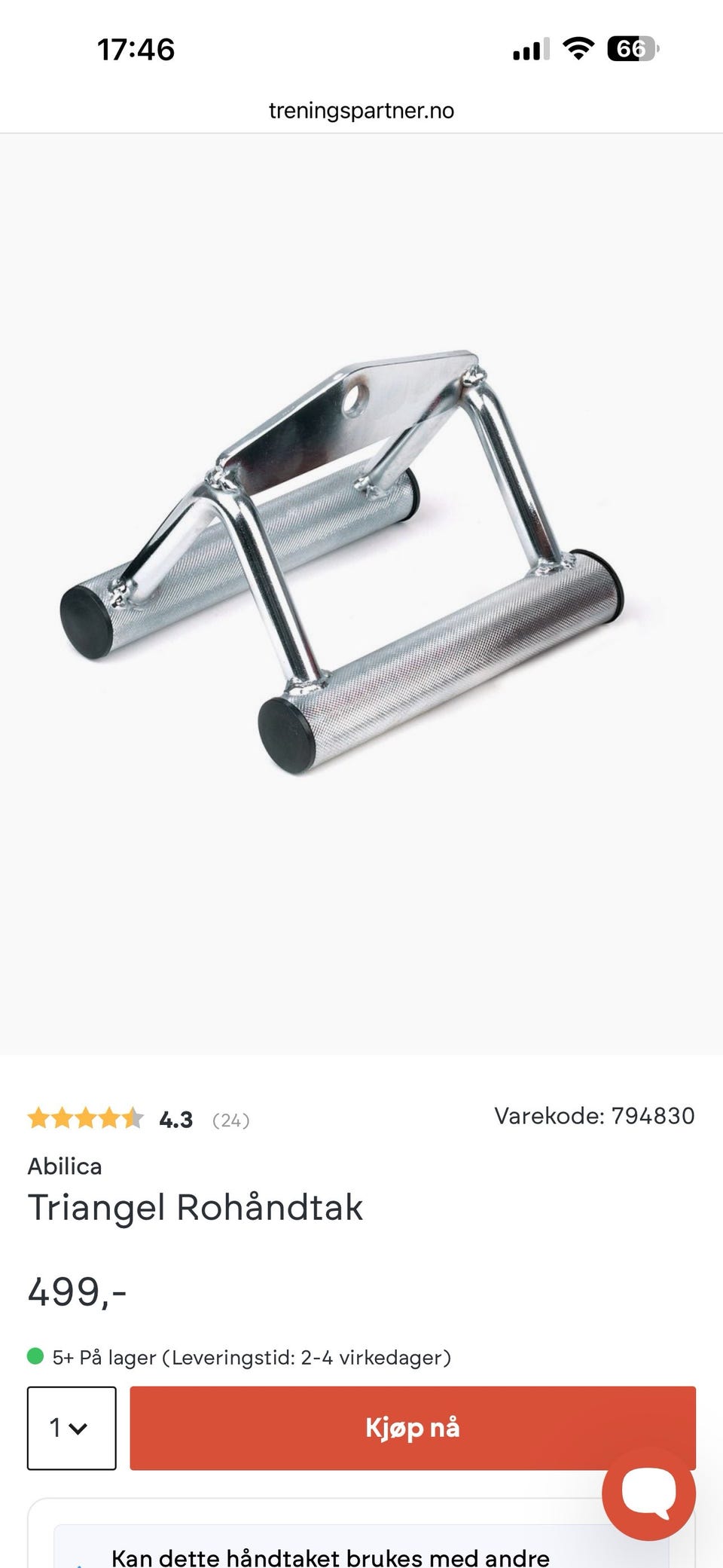723x1568 pixels.
Task: Open the quantity dropdown showing 1
Action: pyautogui.click(x=72, y=1427)
